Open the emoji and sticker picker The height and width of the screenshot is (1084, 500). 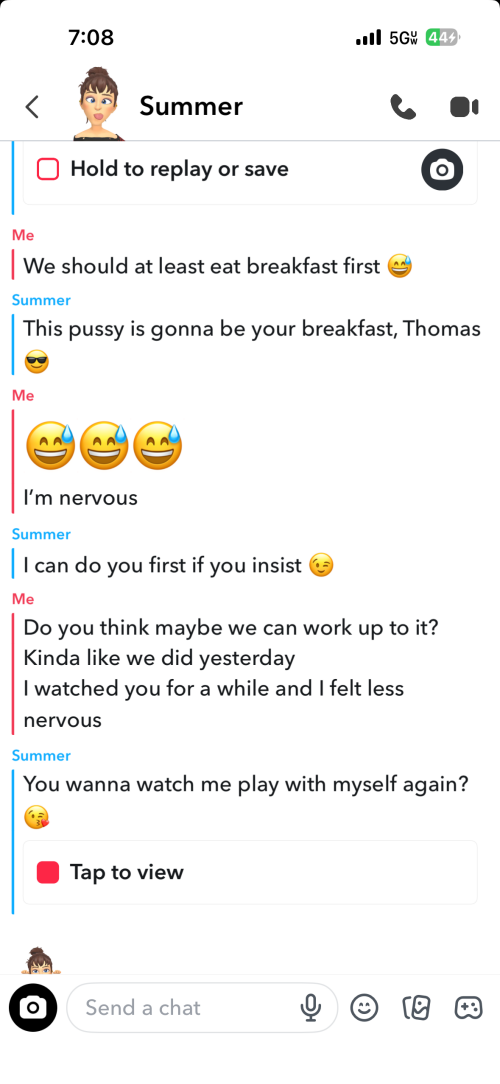364,1008
